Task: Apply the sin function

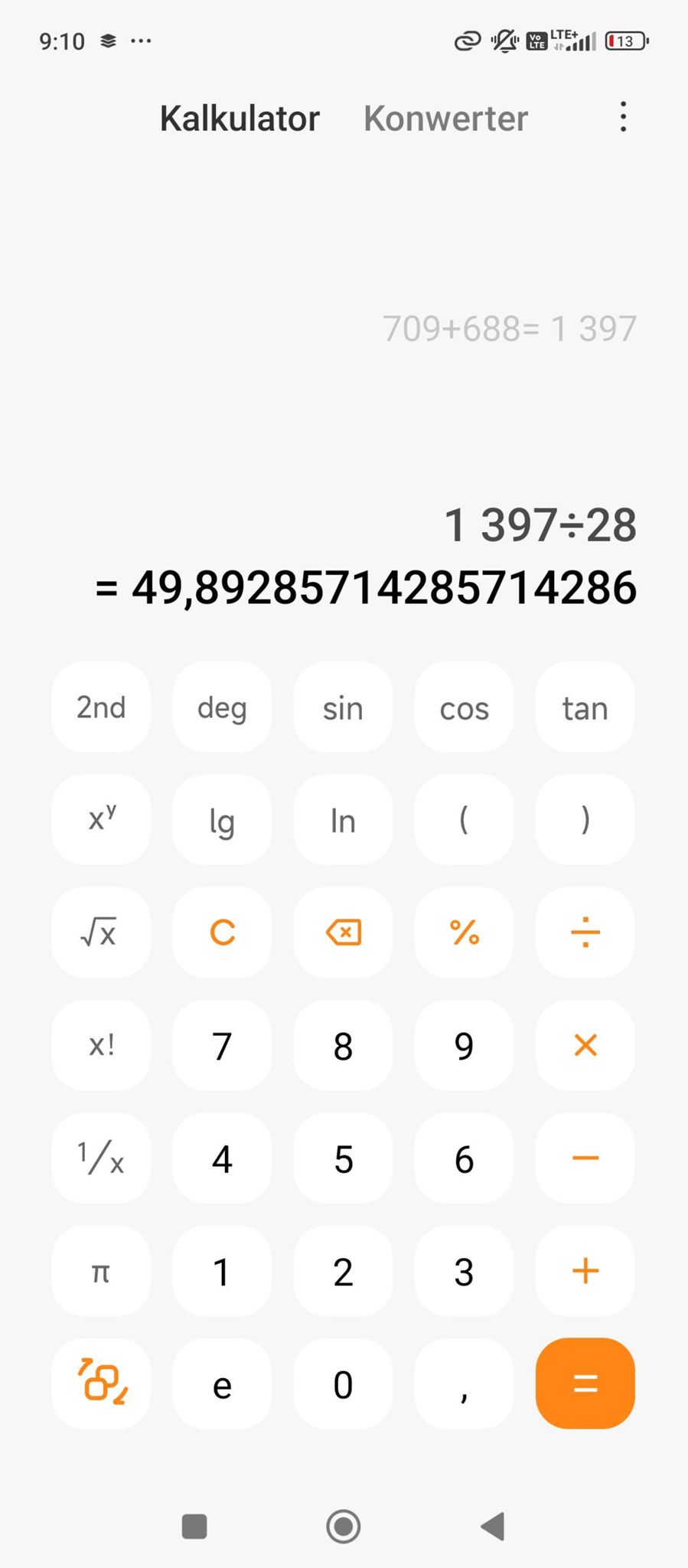Action: 343,707
